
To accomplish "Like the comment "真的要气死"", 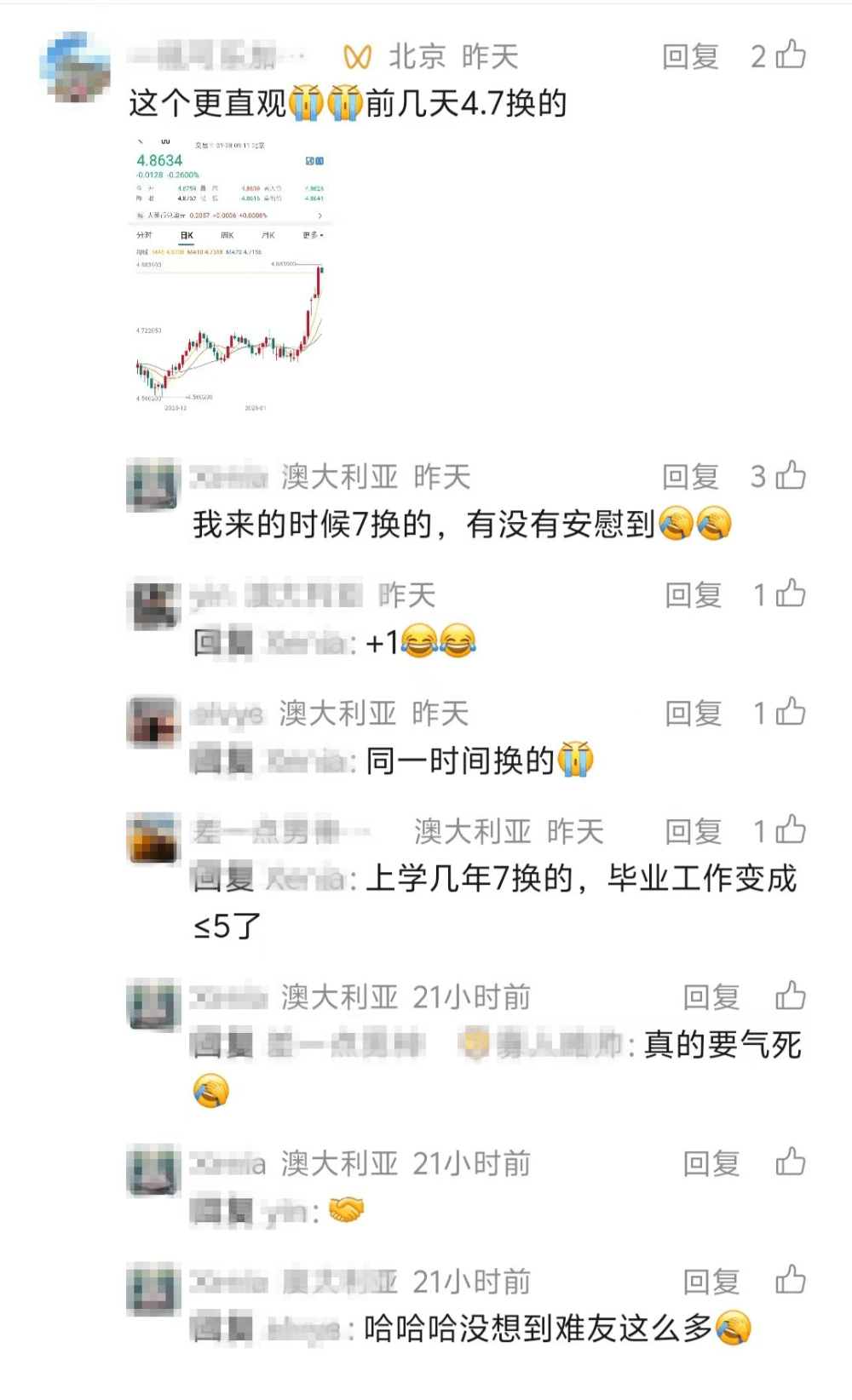I will [x=790, y=996].
